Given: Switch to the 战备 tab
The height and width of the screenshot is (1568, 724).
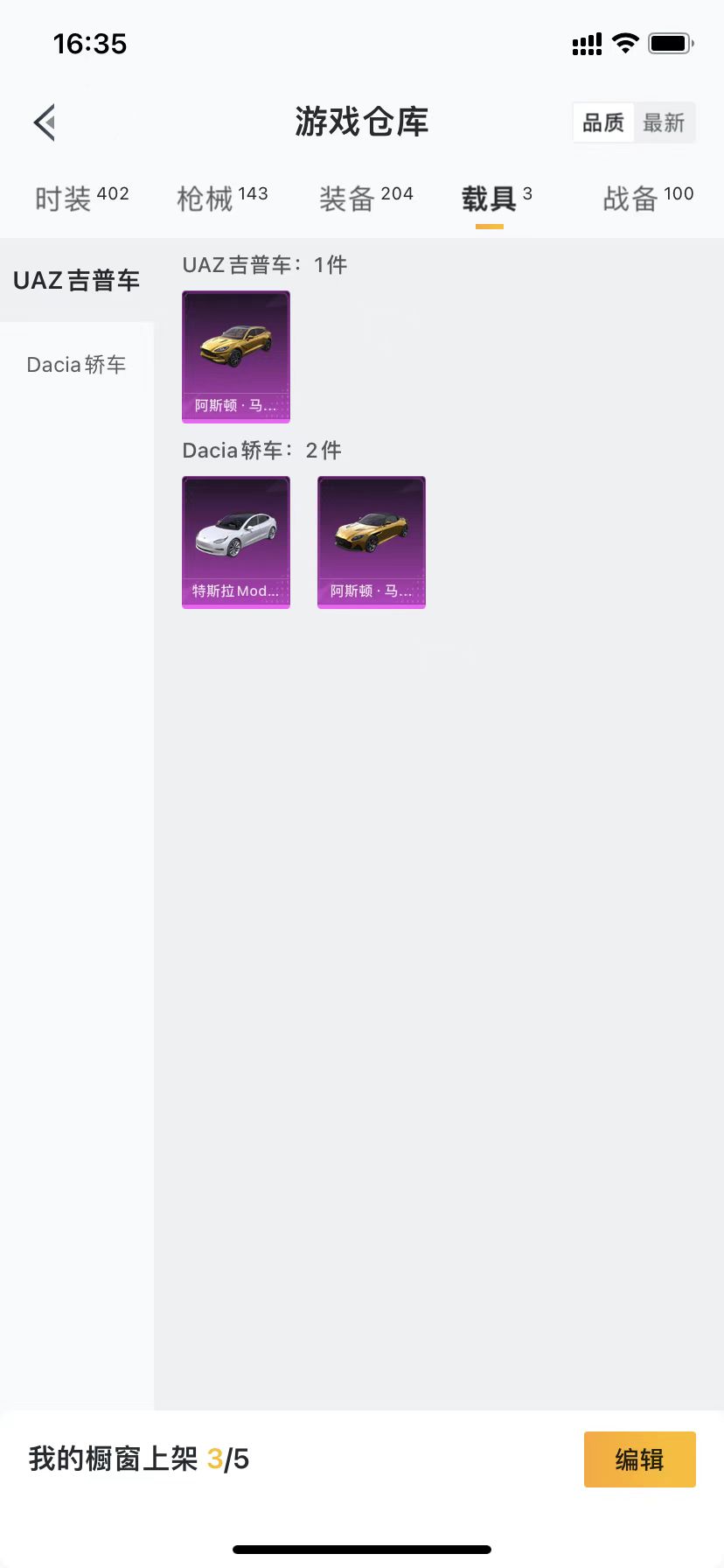Looking at the screenshot, I should pos(647,198).
